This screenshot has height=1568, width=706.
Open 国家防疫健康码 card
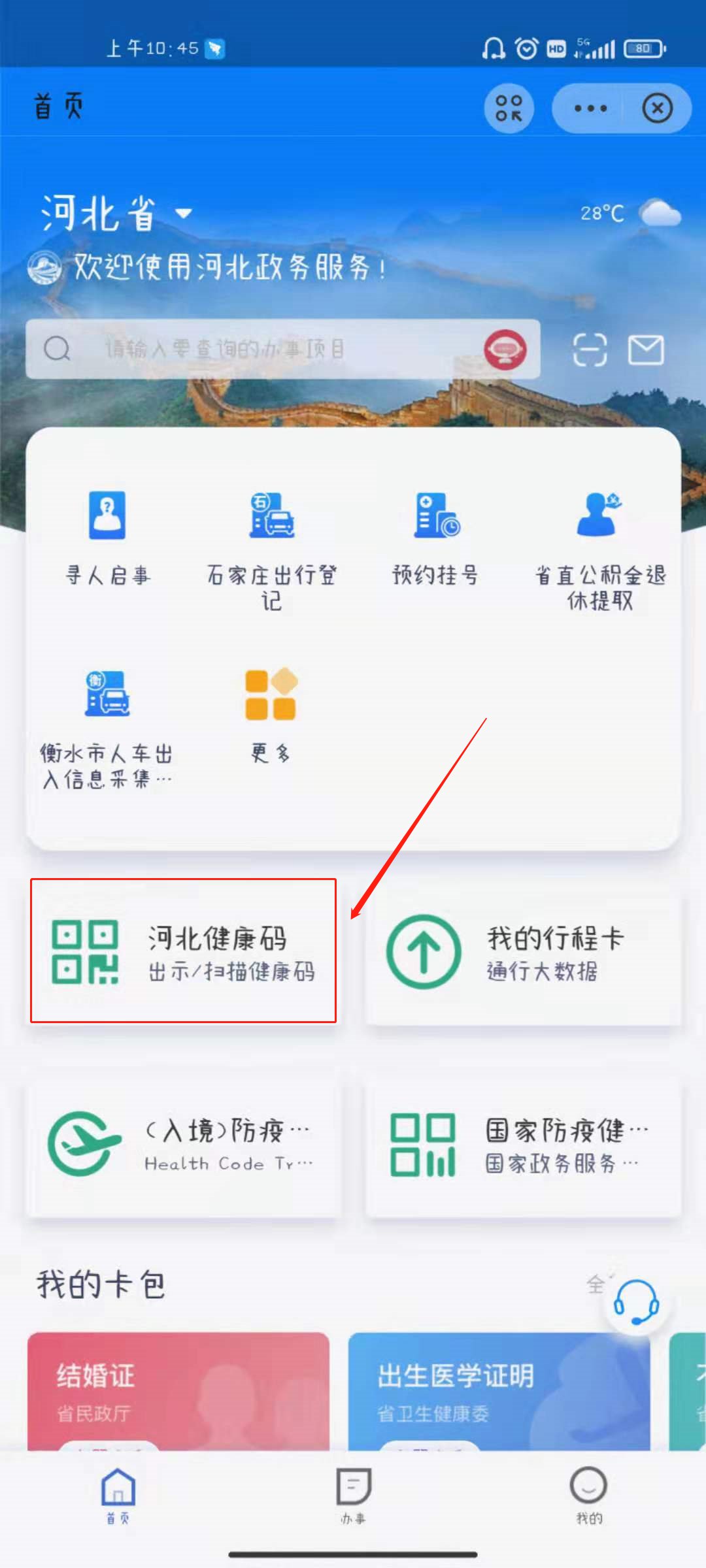point(523,1145)
